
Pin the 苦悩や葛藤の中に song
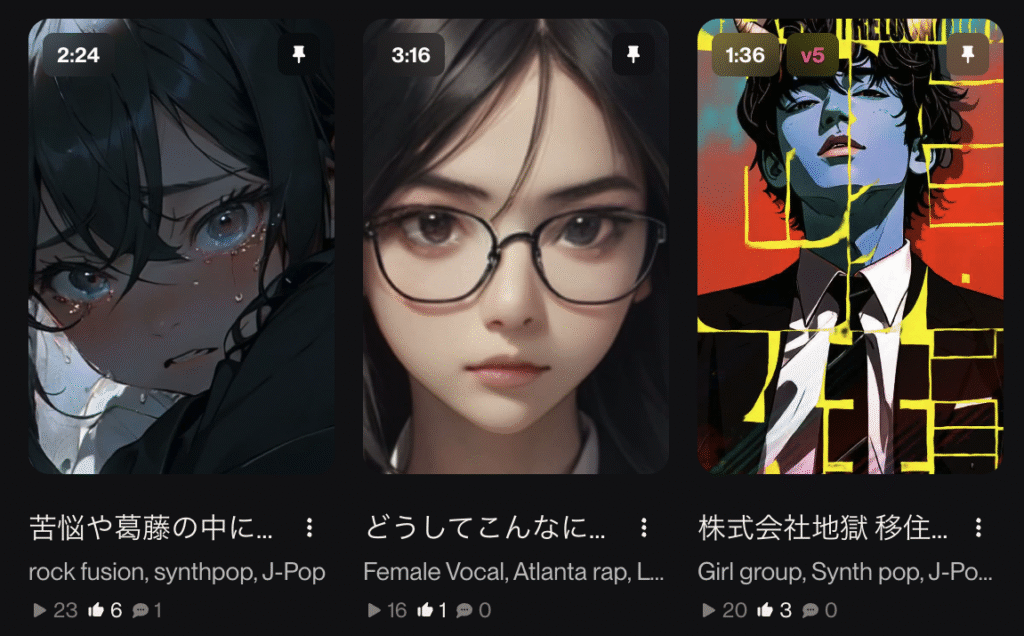pos(298,55)
